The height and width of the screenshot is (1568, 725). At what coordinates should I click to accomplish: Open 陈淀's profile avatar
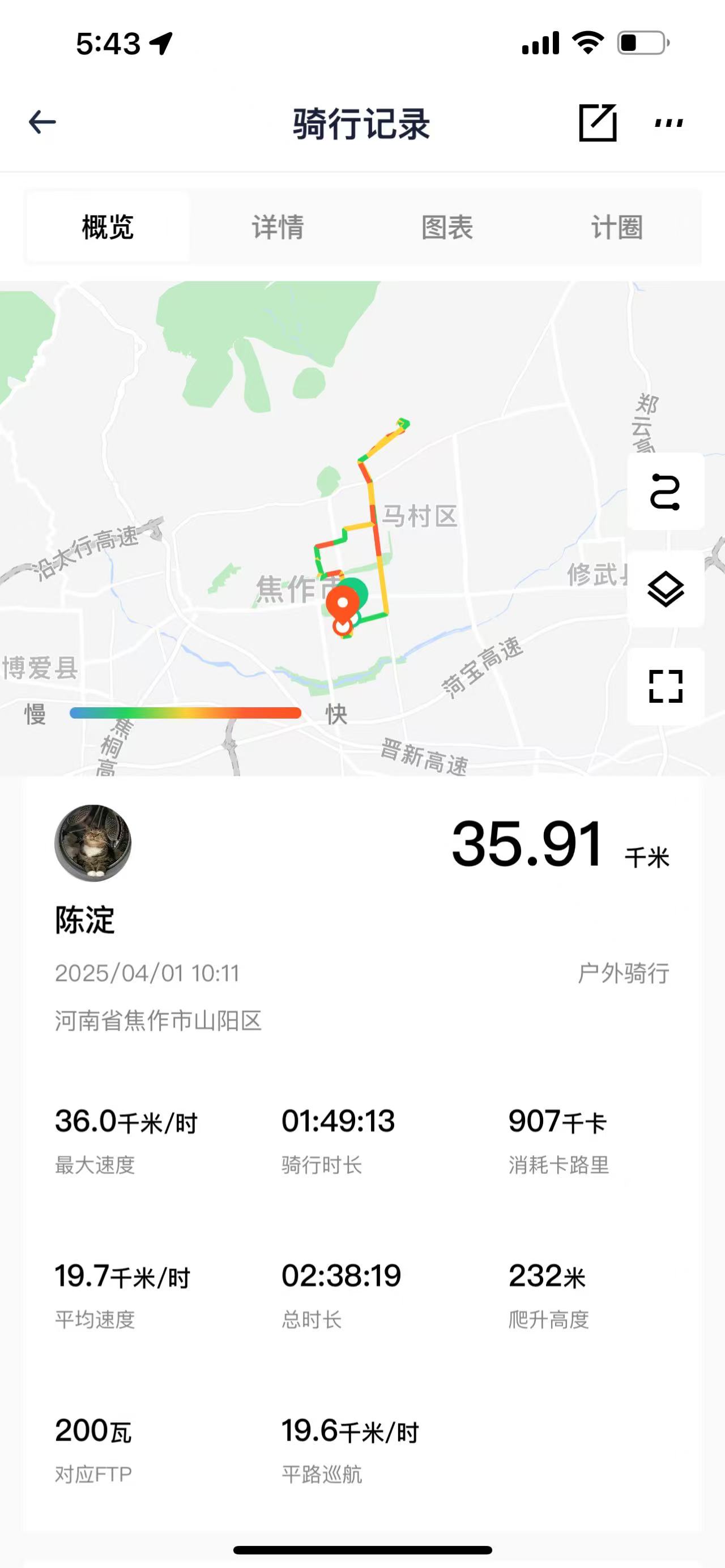coord(93,843)
